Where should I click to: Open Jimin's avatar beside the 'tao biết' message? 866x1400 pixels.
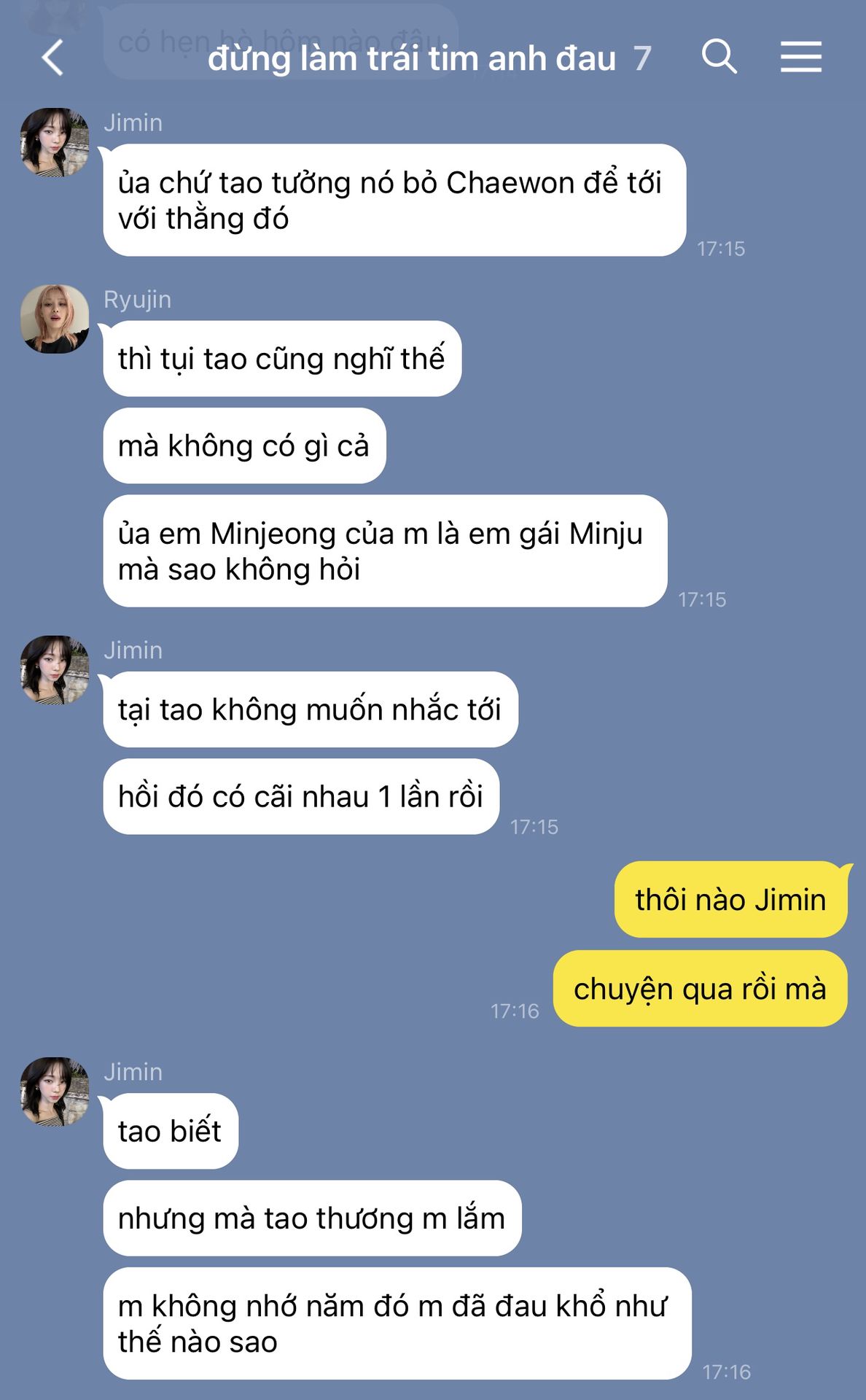click(55, 1092)
